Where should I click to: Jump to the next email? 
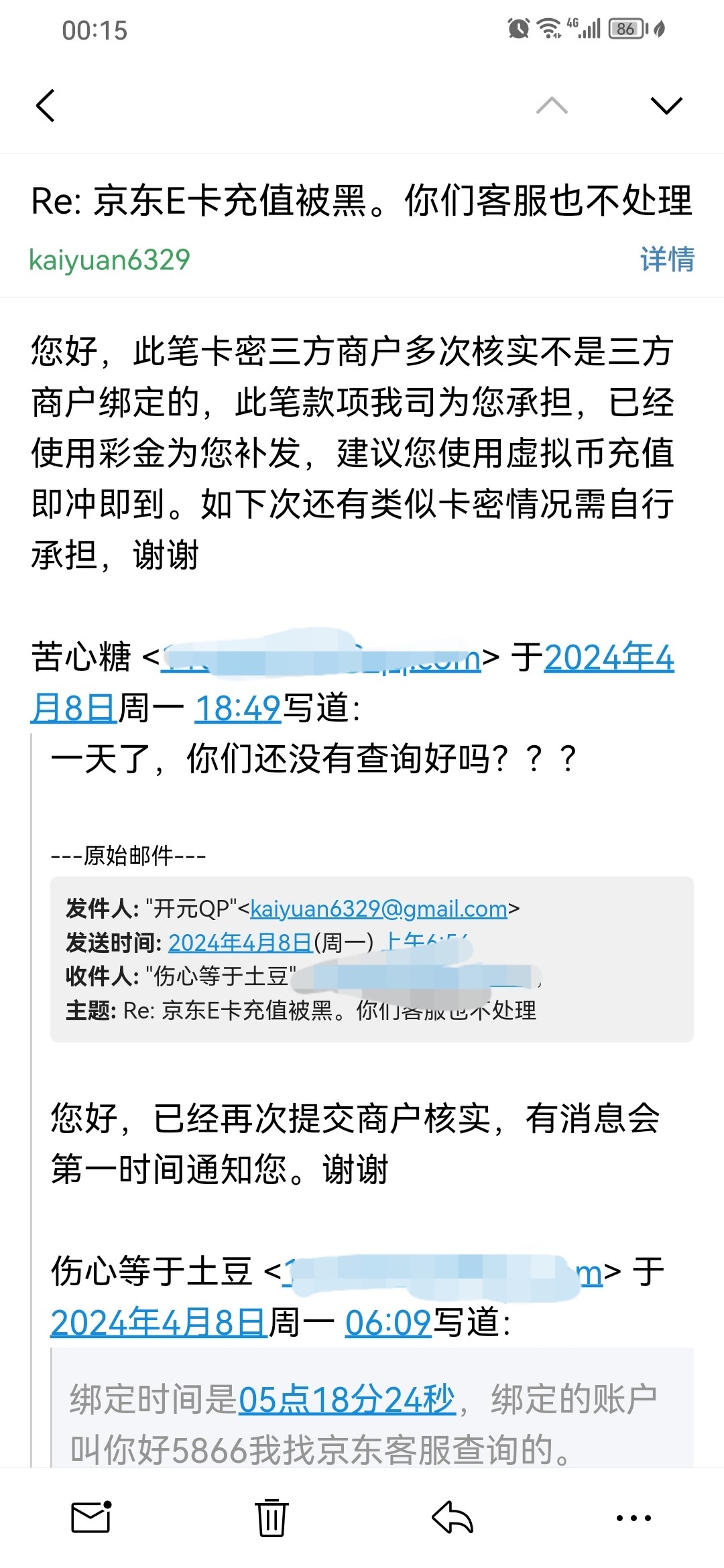click(666, 106)
